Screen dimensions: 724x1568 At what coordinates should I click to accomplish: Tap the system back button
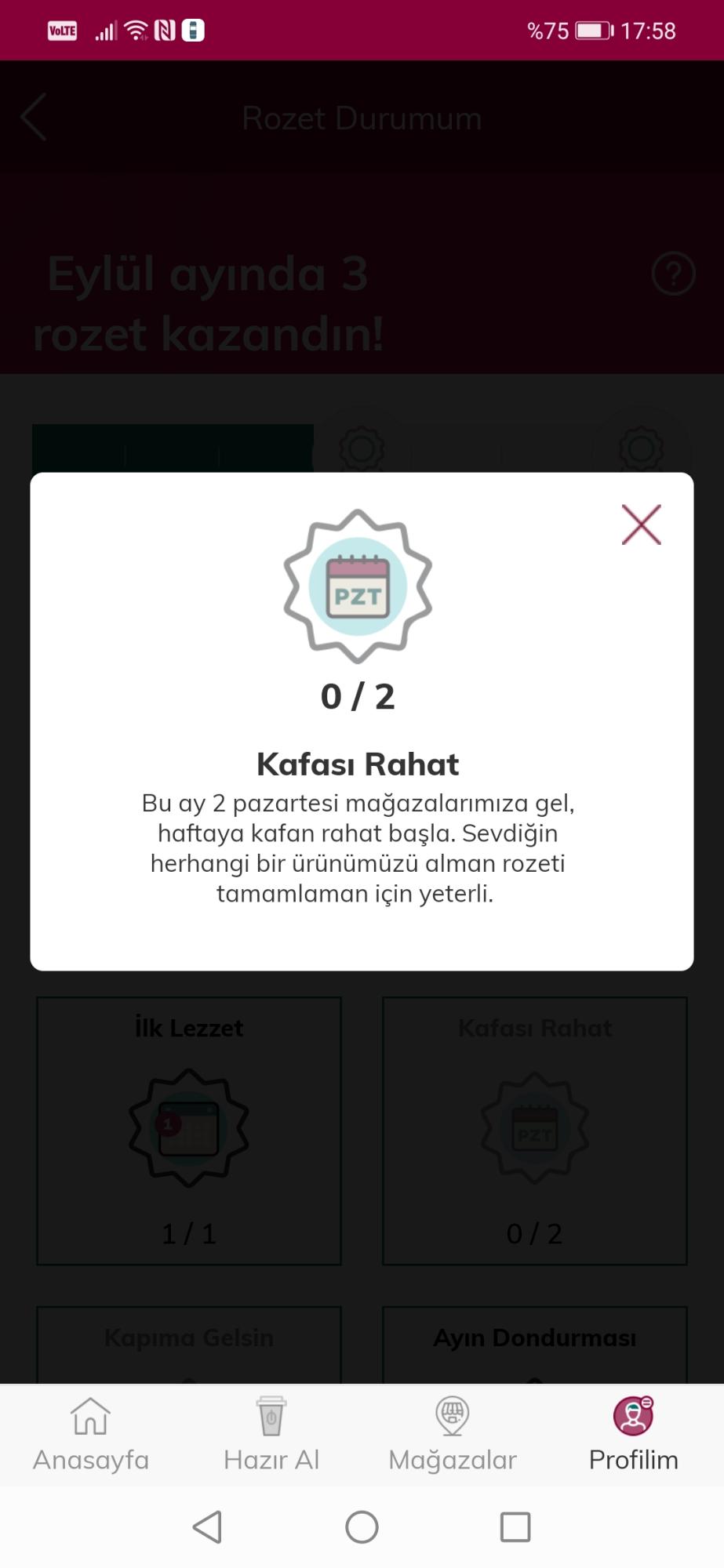pyautogui.click(x=208, y=1526)
